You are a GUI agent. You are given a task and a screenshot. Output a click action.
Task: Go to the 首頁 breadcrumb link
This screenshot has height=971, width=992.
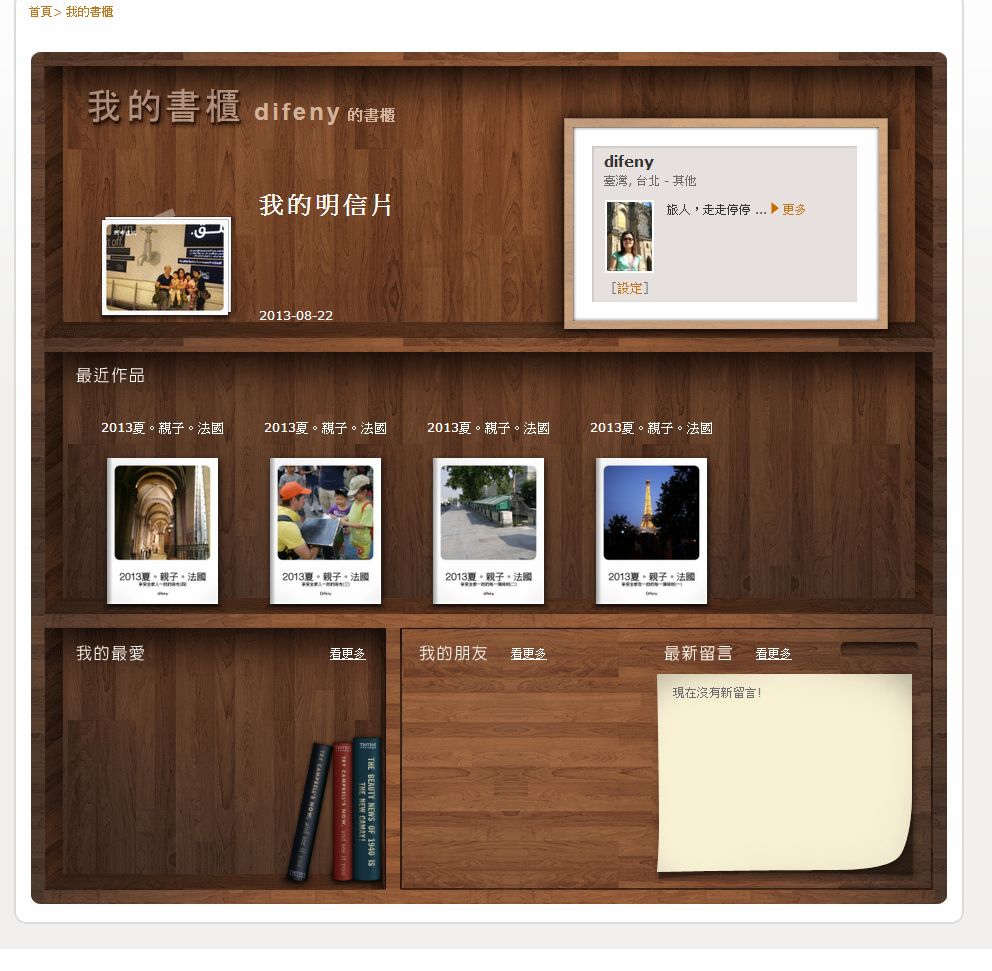point(40,12)
